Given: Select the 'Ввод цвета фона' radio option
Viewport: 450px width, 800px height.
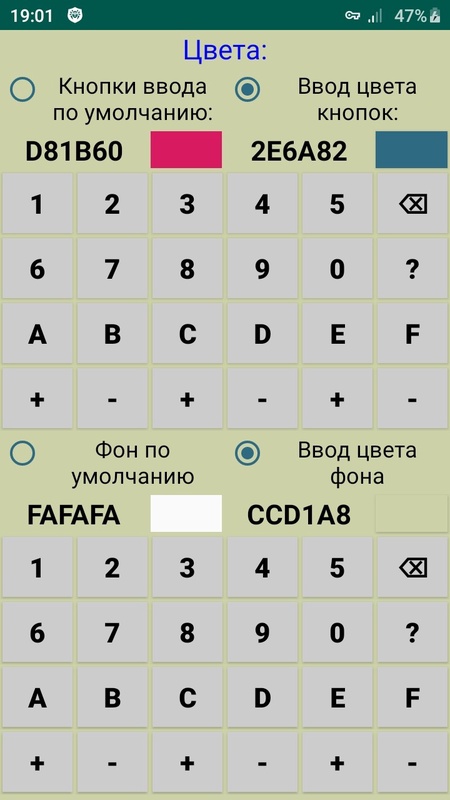Looking at the screenshot, I should pyautogui.click(x=247, y=453).
